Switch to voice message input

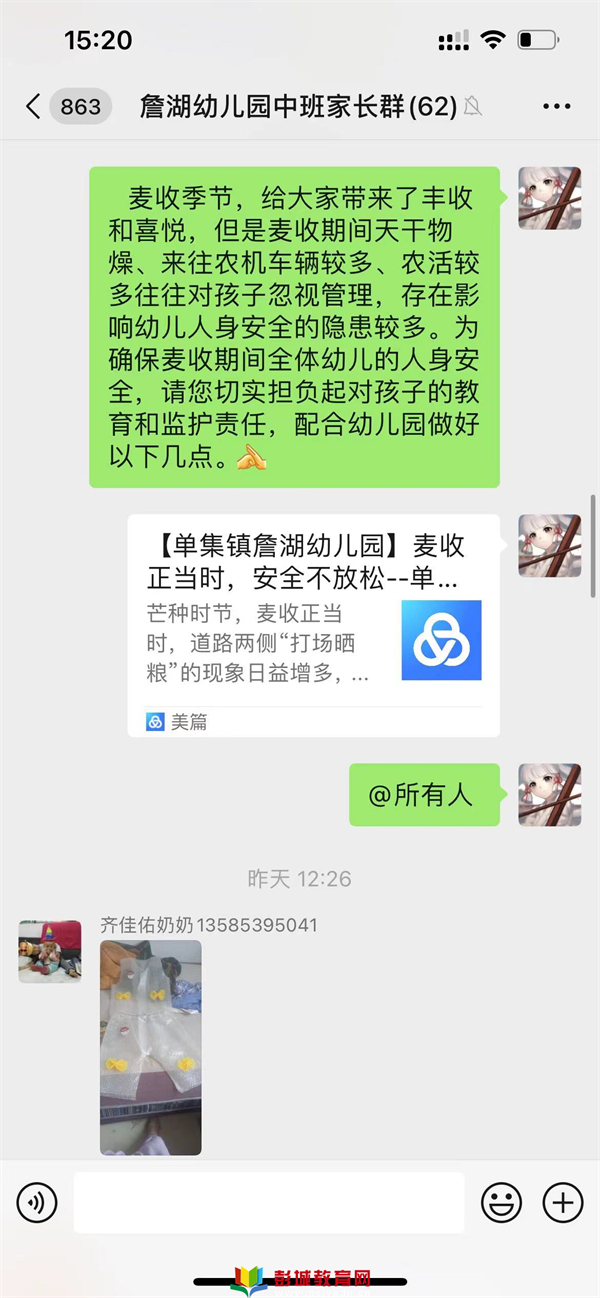click(x=37, y=1202)
